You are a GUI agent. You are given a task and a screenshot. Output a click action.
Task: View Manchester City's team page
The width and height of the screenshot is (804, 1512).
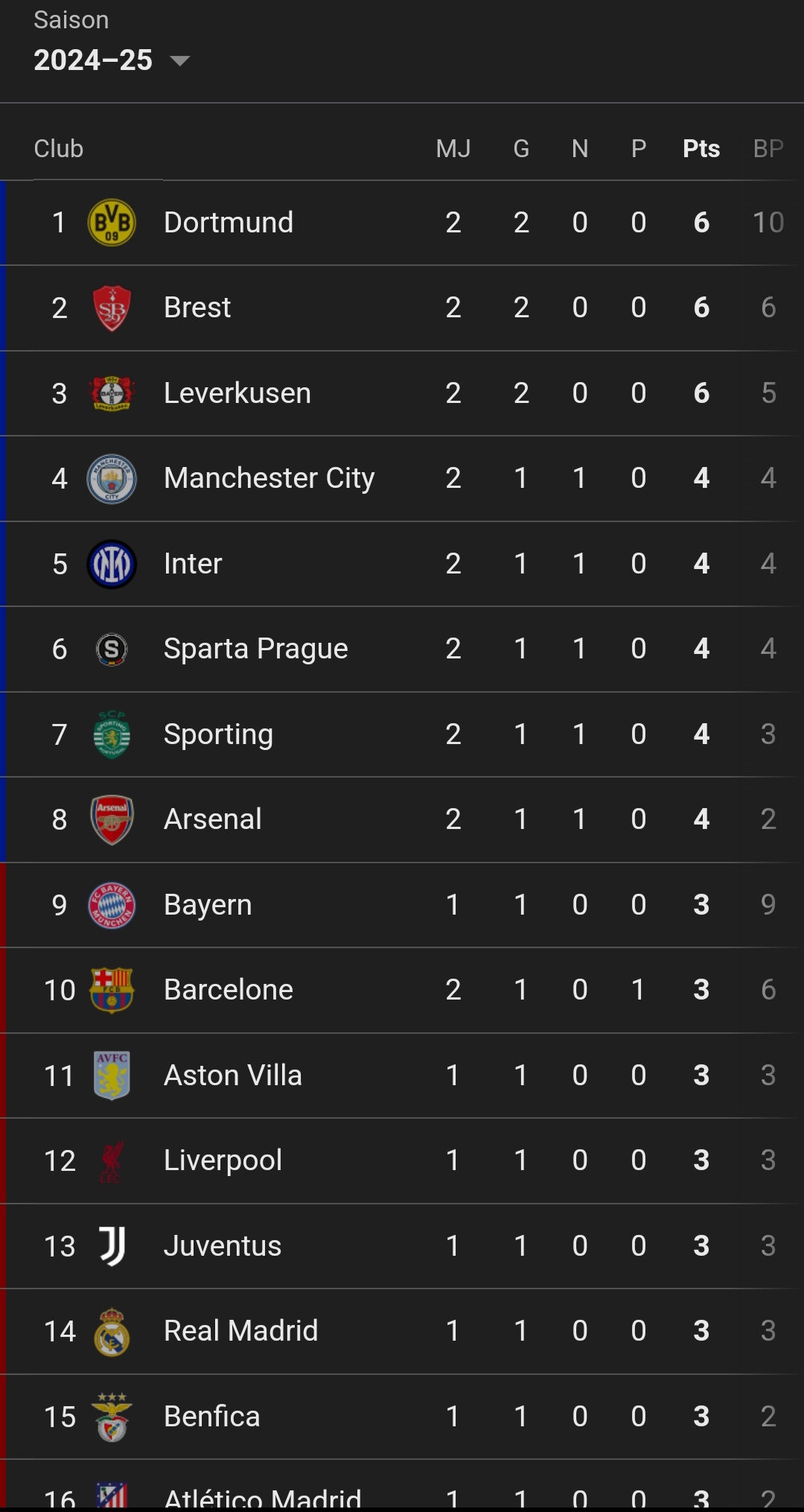[x=402, y=479]
